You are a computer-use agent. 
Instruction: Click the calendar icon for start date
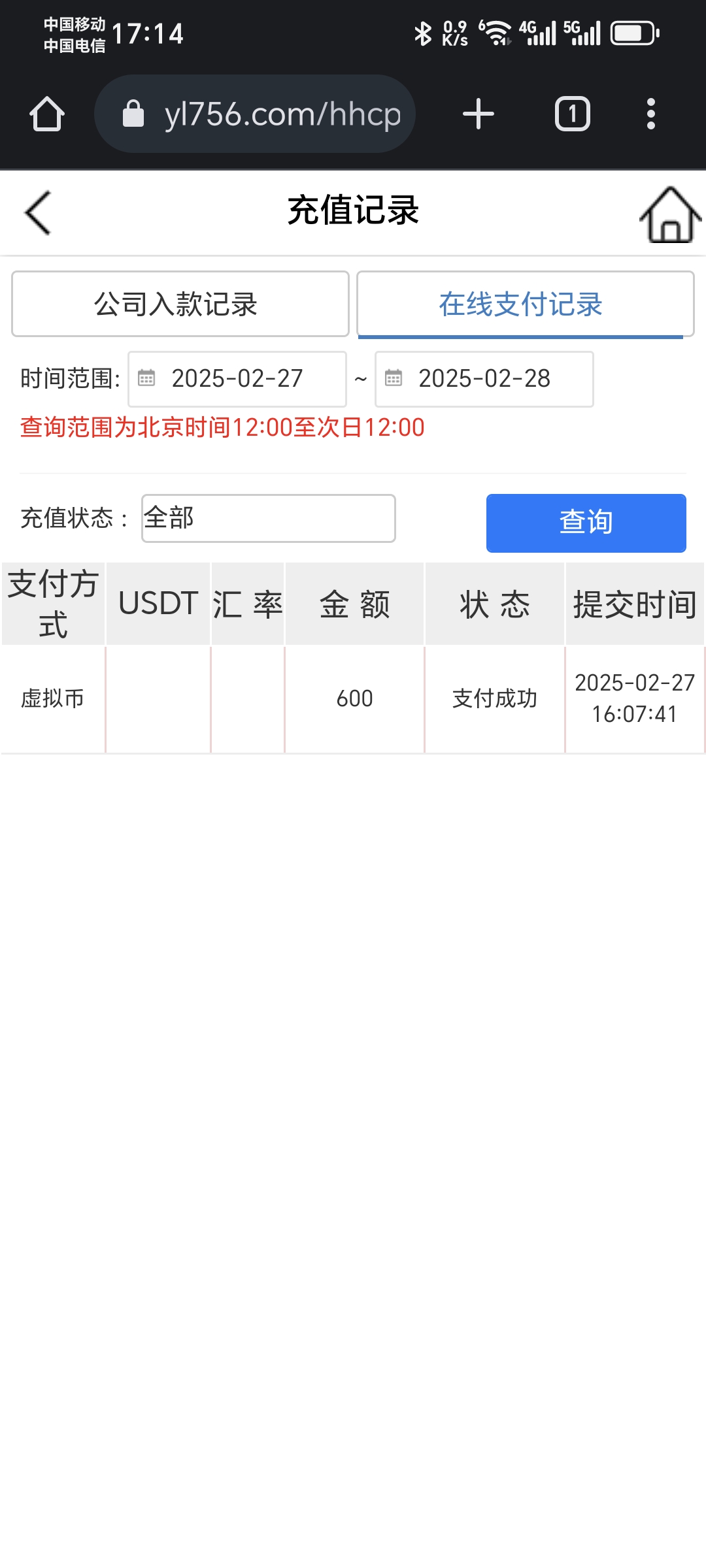coord(148,379)
